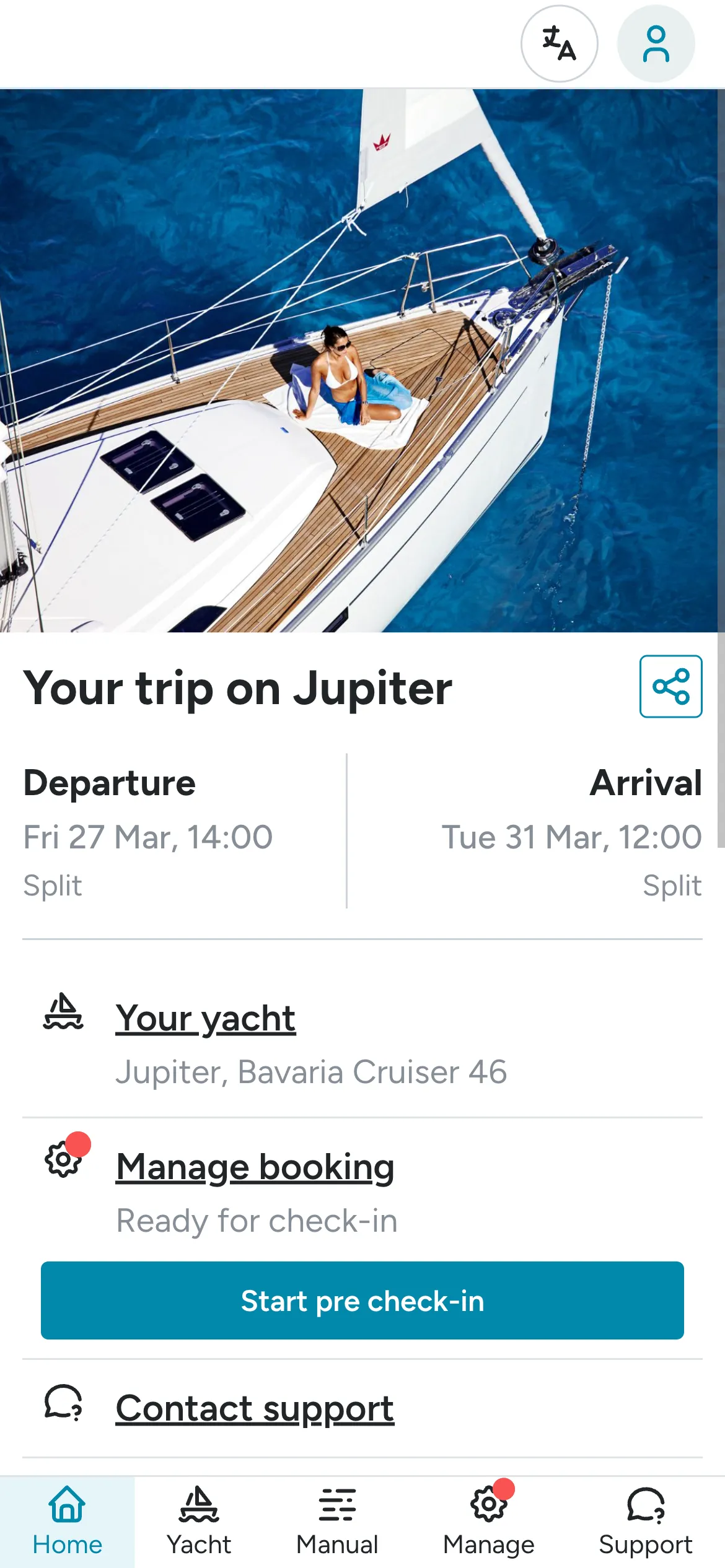Open the user profile icon
This screenshot has width=725, height=1568.
coord(656,43)
